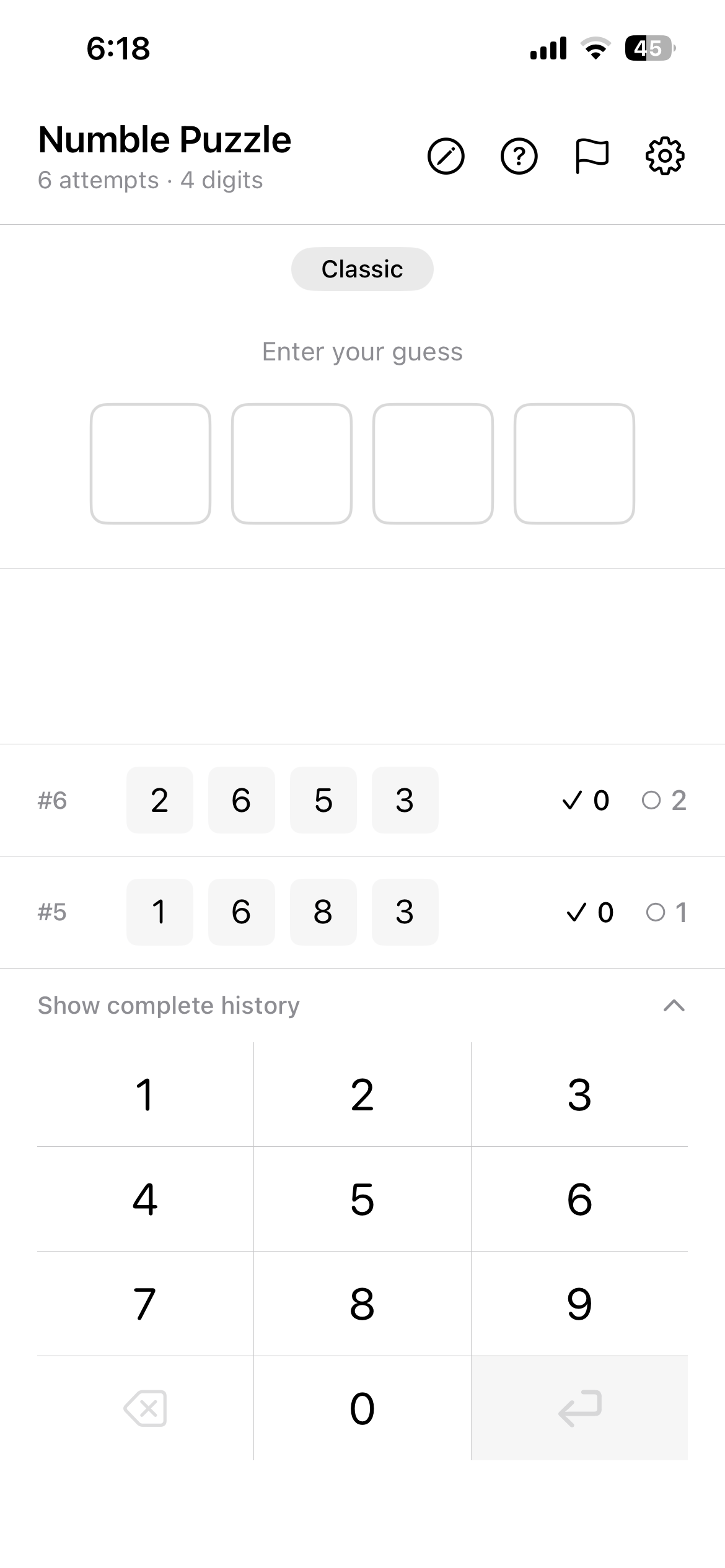Select the first empty guess box
The width and height of the screenshot is (725, 1568).
click(x=151, y=464)
